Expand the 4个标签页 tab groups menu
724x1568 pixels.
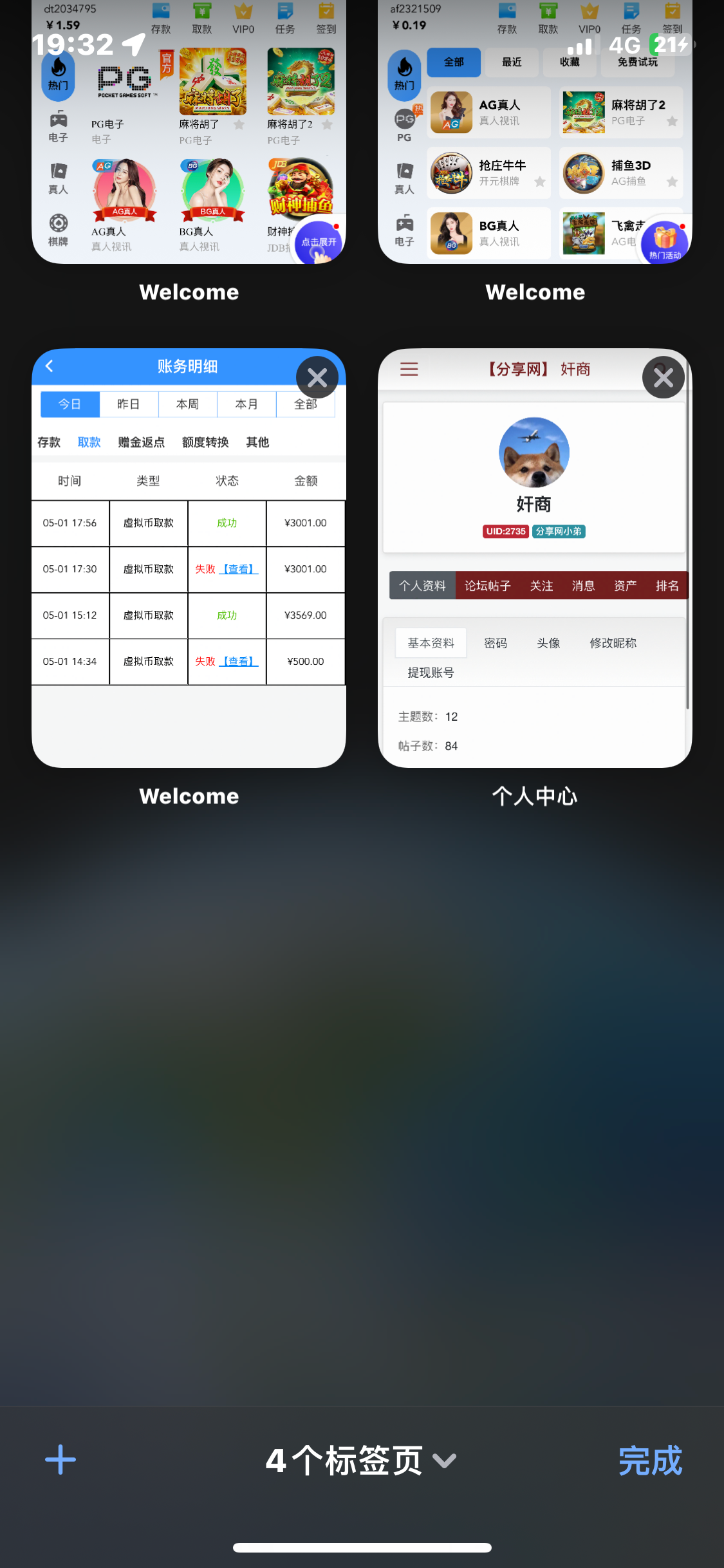[x=361, y=1460]
